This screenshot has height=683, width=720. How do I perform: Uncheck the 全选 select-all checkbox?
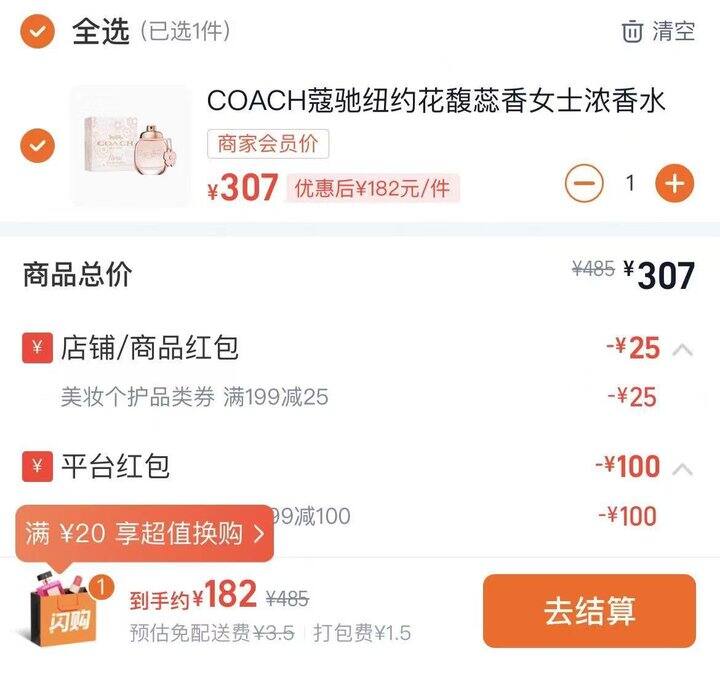[37, 31]
